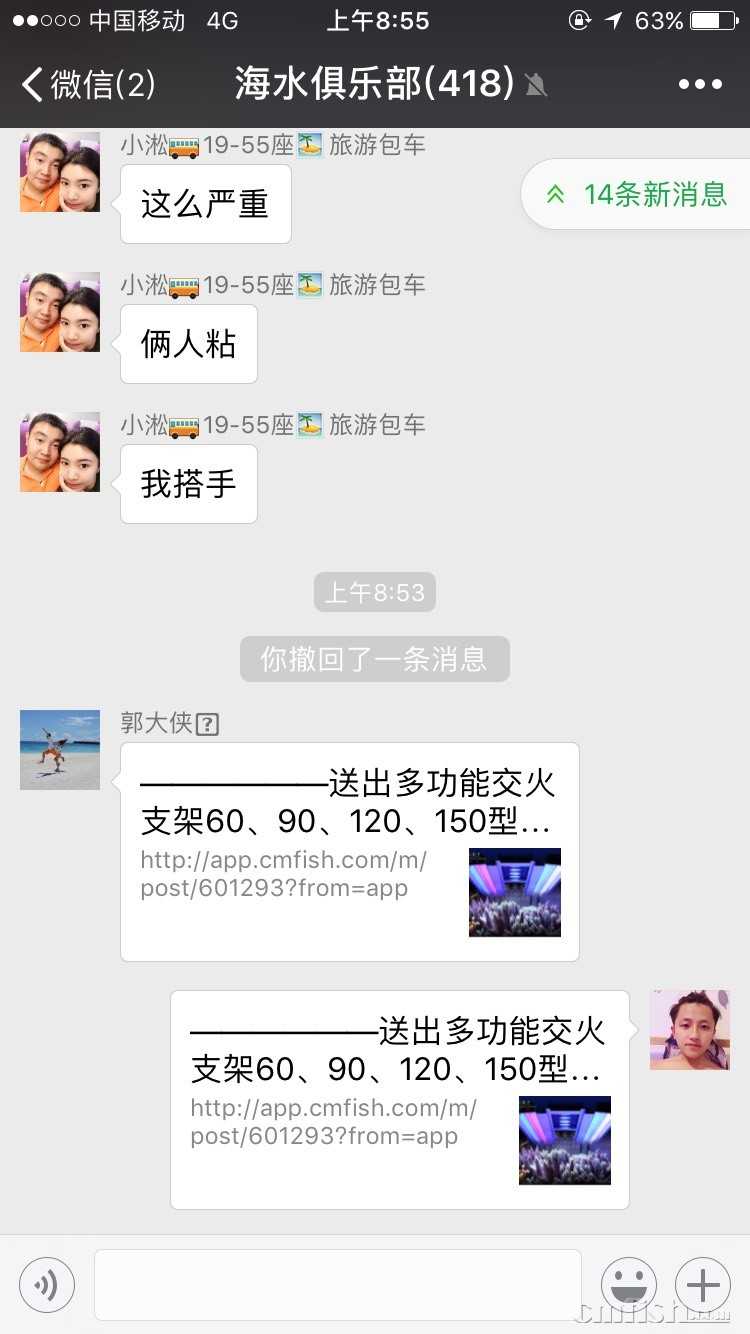This screenshot has height=1334, width=750.
Task: Switch to voice message input
Action: (x=47, y=1284)
